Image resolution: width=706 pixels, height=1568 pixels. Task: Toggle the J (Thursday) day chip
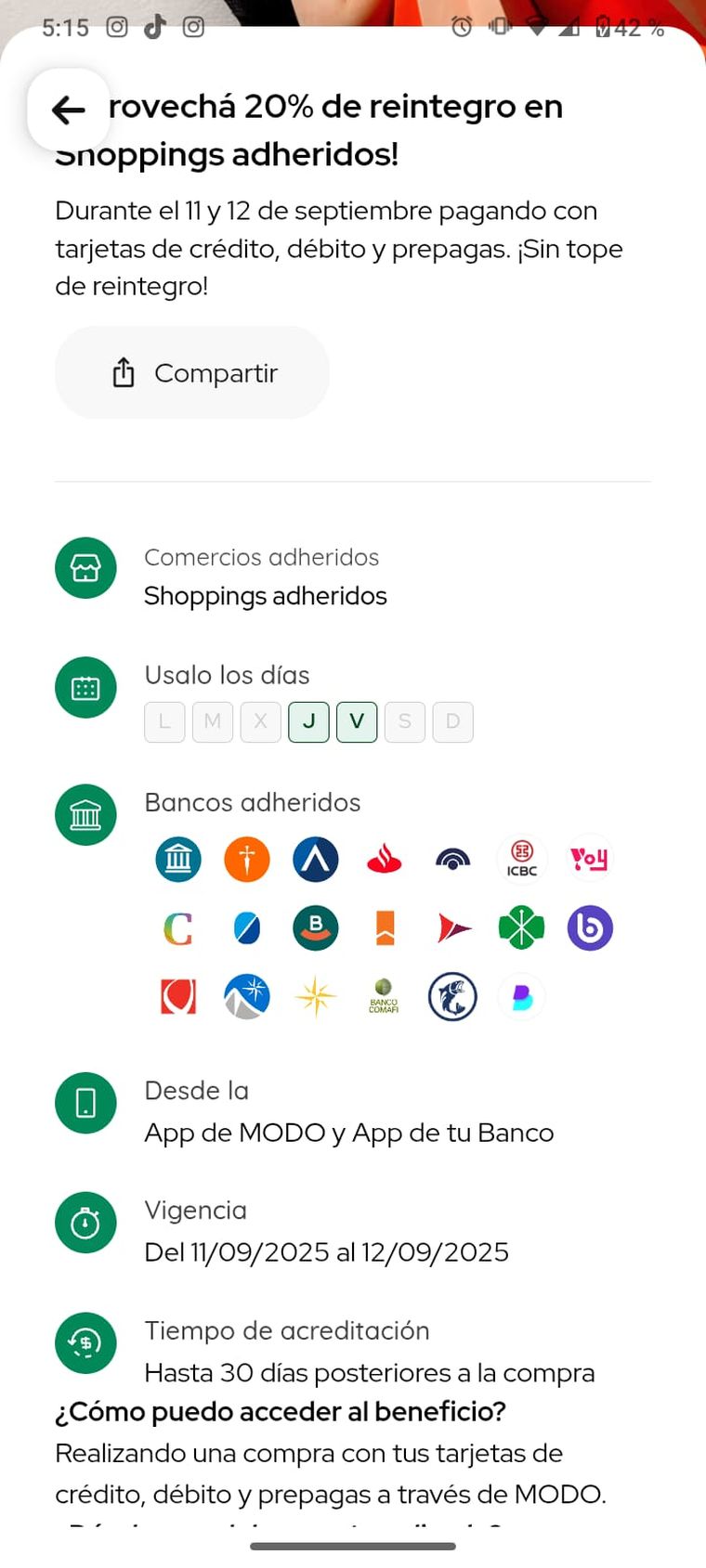click(x=308, y=721)
